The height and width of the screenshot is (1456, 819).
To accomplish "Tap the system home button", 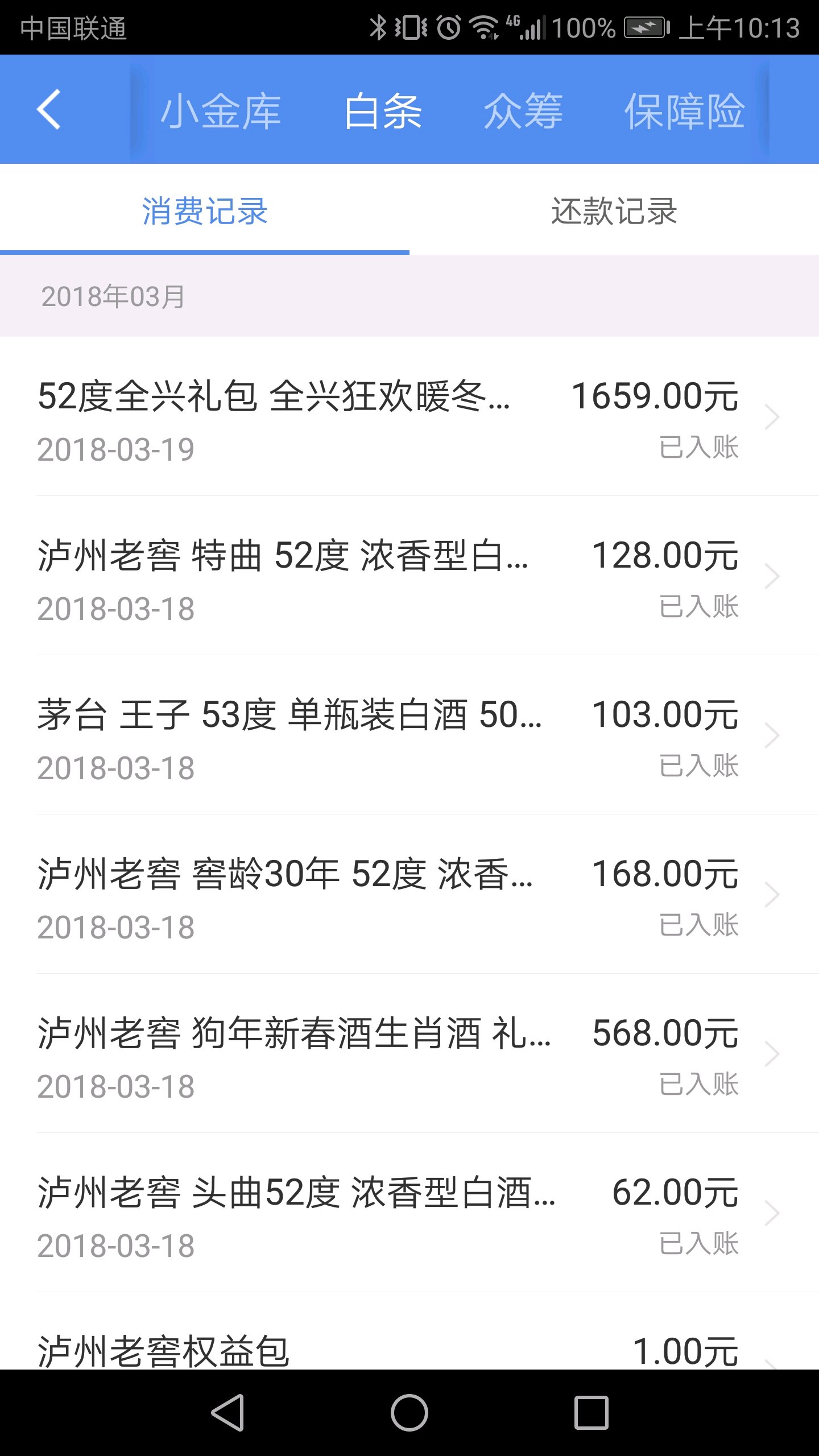I will tap(409, 1413).
